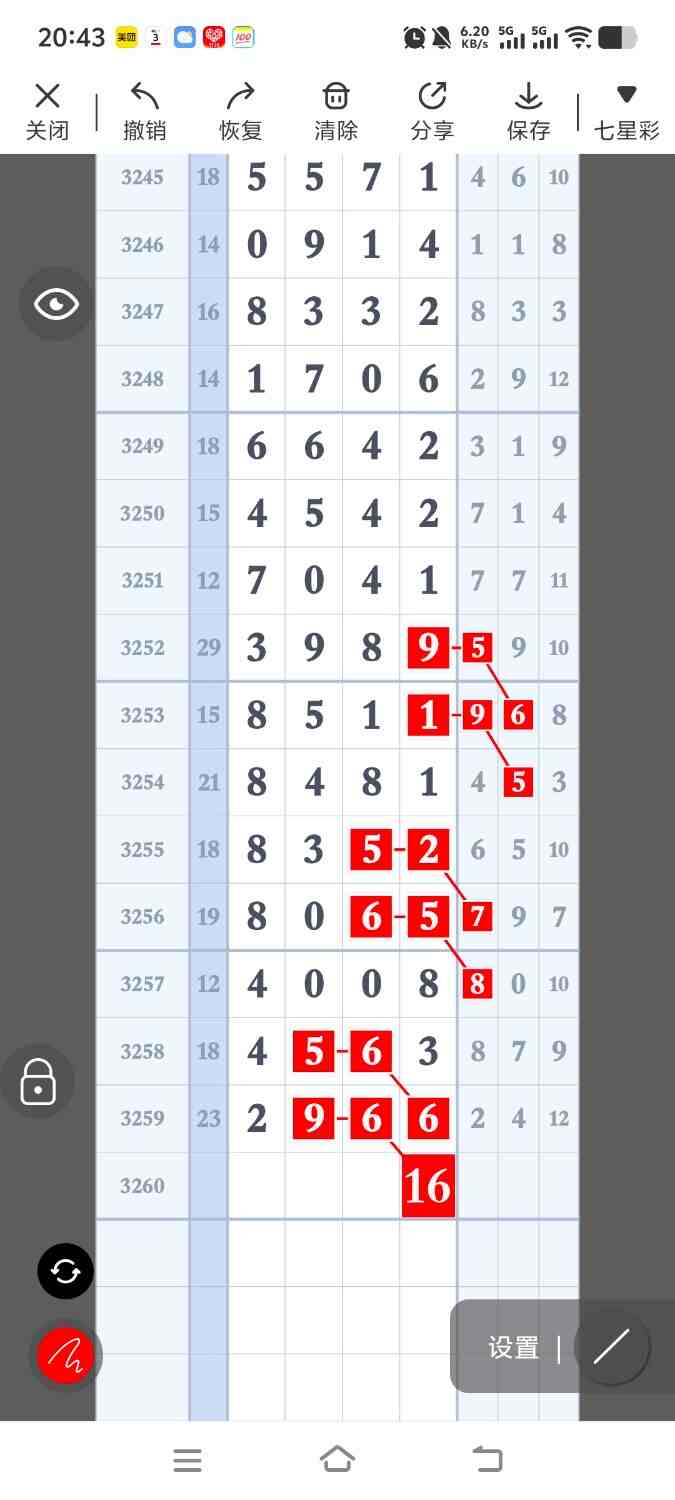Redo the action with 恢复
This screenshot has height=1500, width=675.
coord(240,110)
